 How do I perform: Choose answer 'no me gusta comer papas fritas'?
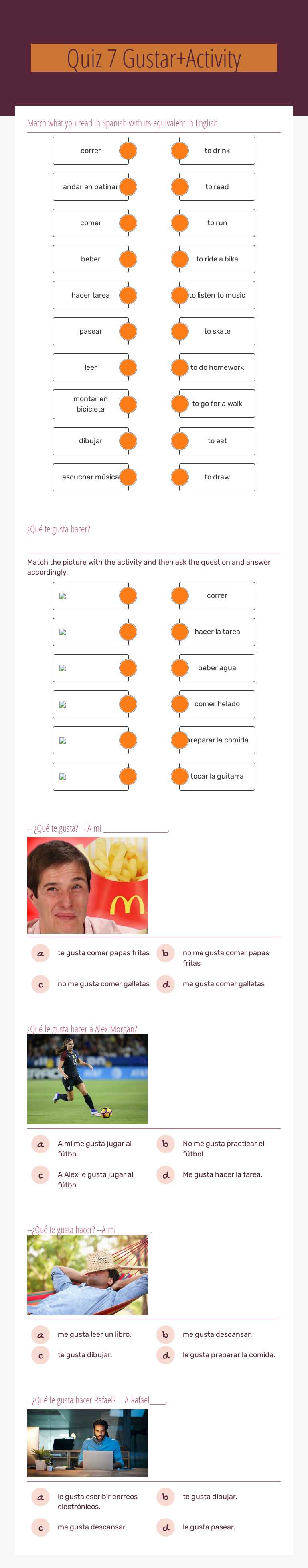tap(225, 958)
